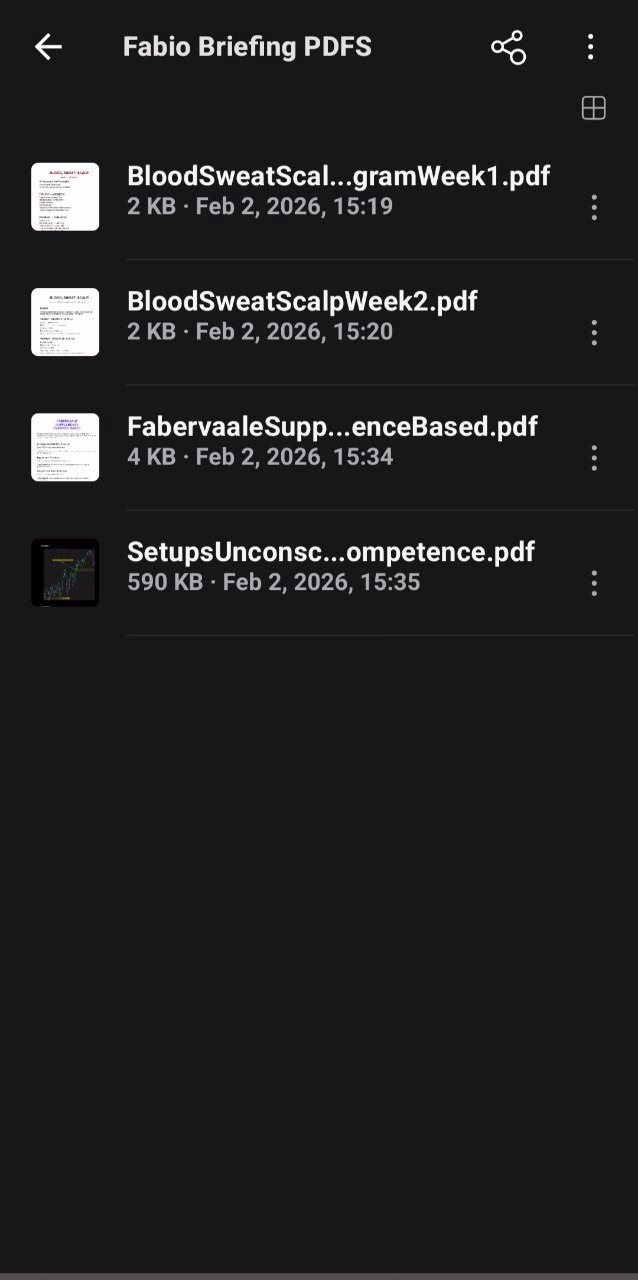Open BloodSweatScal...gramWeek1.pdf file

pos(338,190)
